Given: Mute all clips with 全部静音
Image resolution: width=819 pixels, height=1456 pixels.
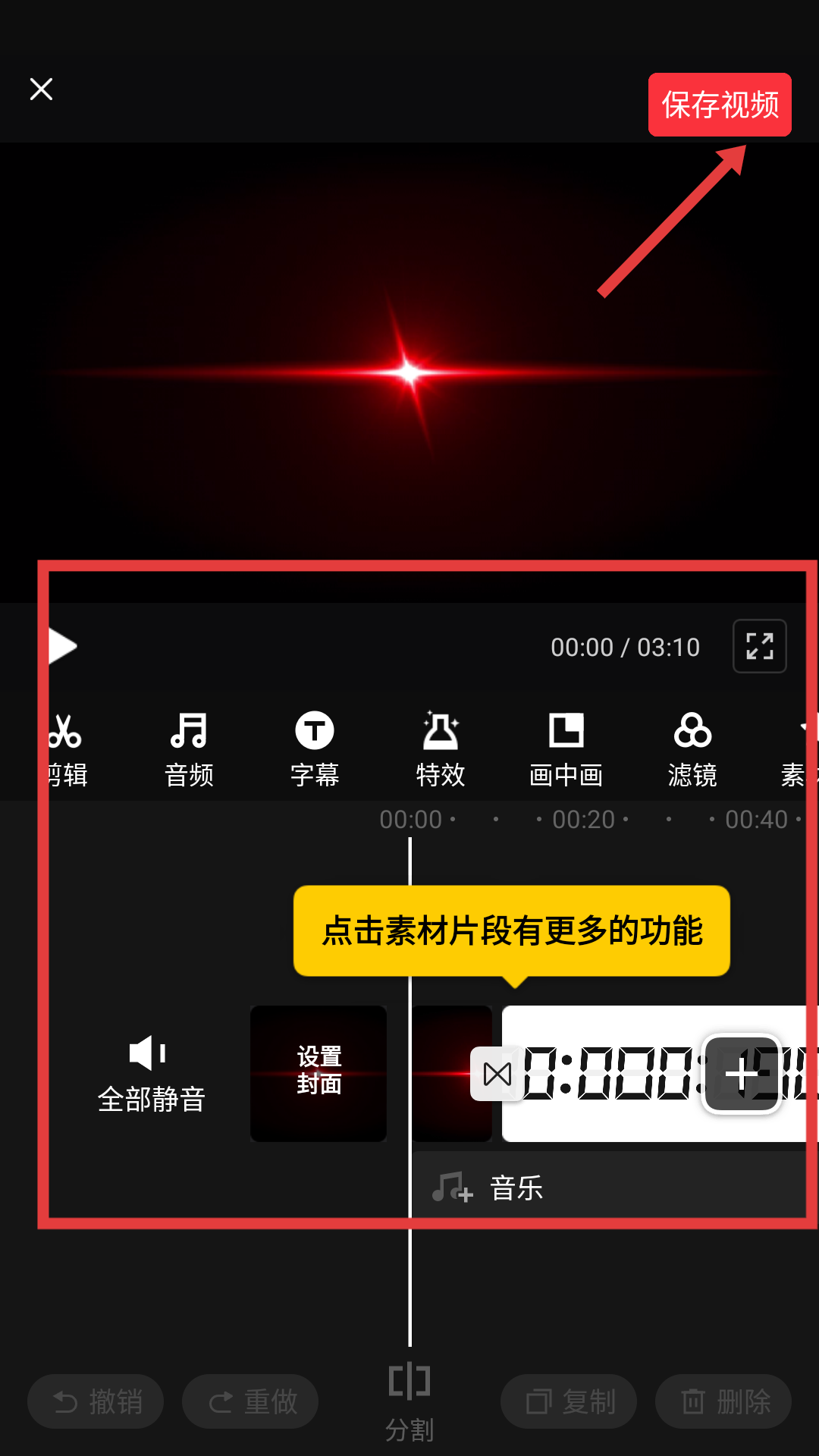Looking at the screenshot, I should click(x=151, y=1073).
